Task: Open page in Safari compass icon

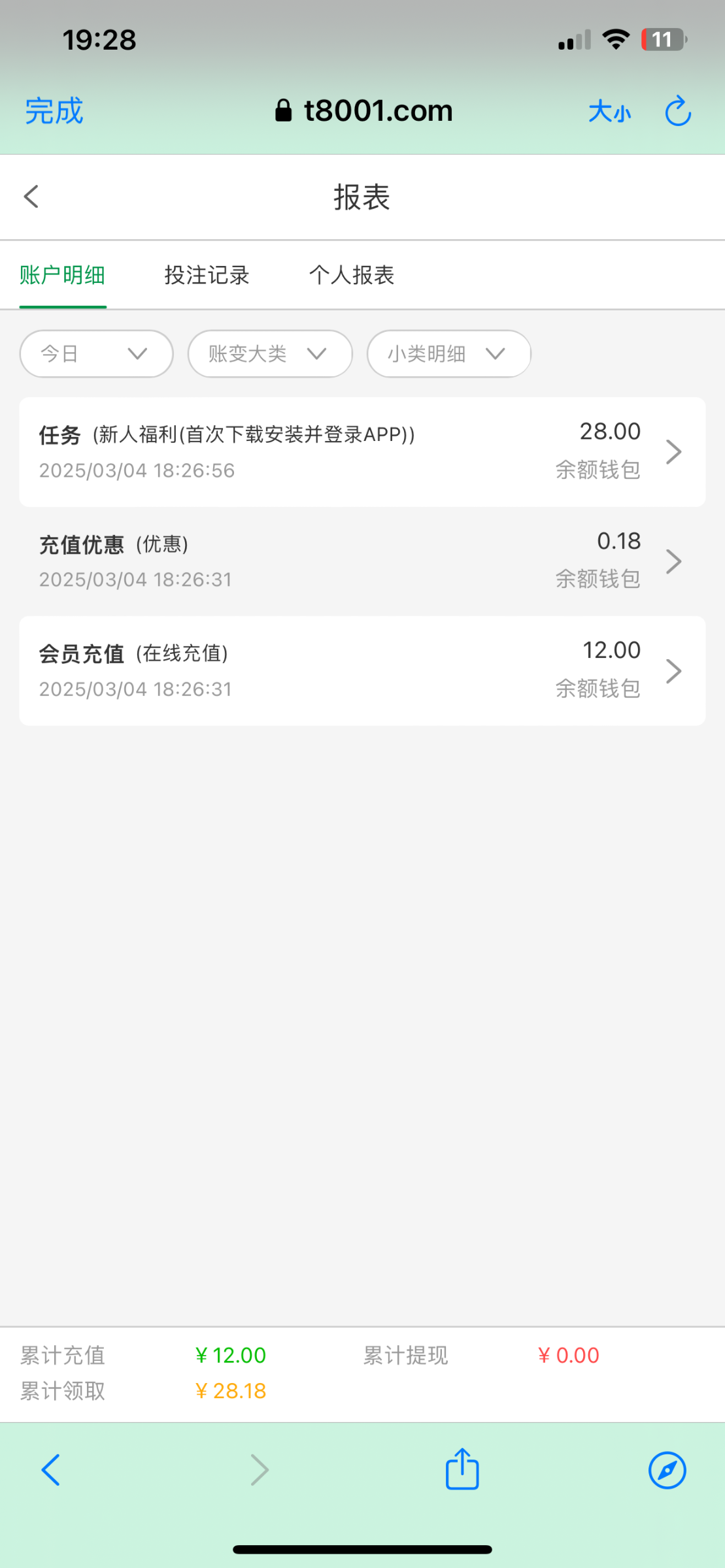Action: coord(667,1470)
